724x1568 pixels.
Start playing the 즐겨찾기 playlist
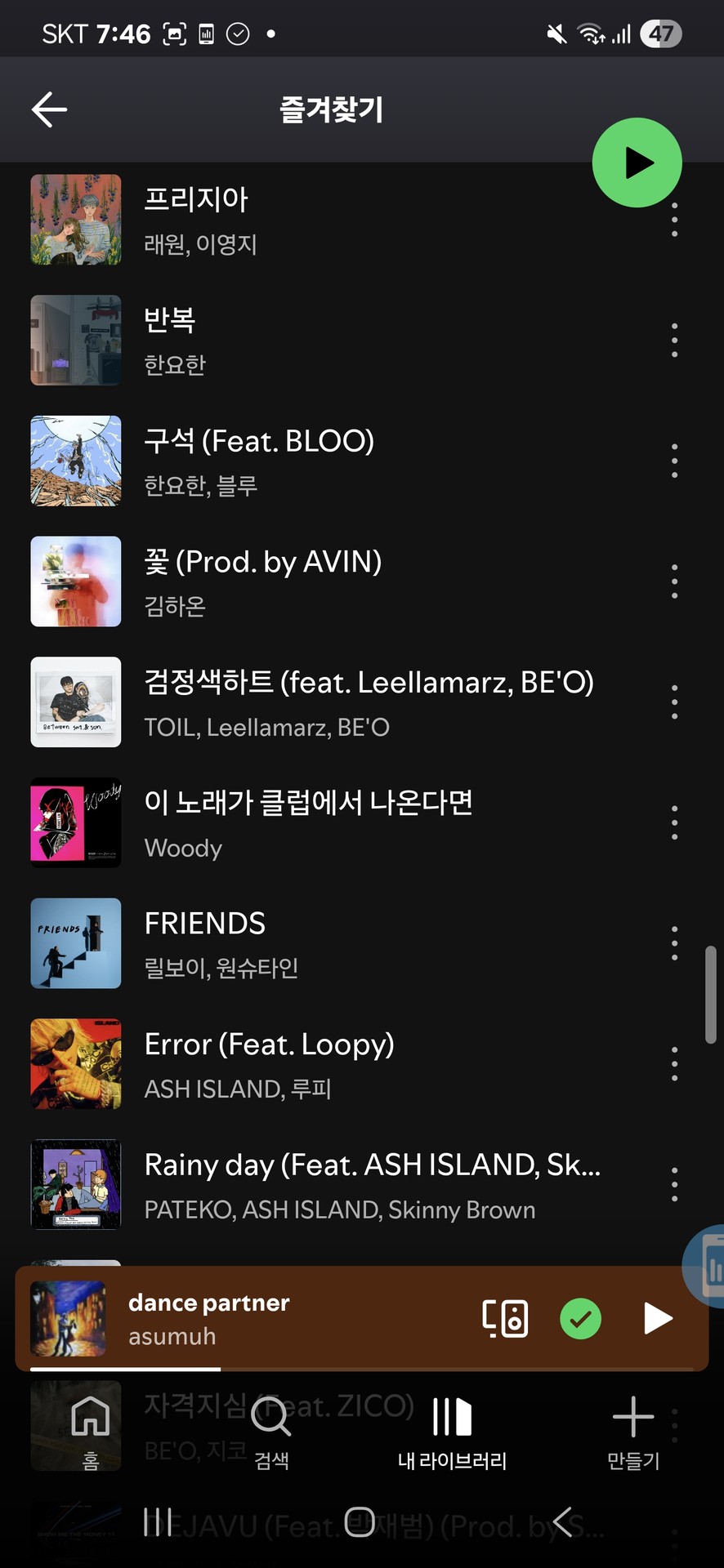click(x=637, y=163)
